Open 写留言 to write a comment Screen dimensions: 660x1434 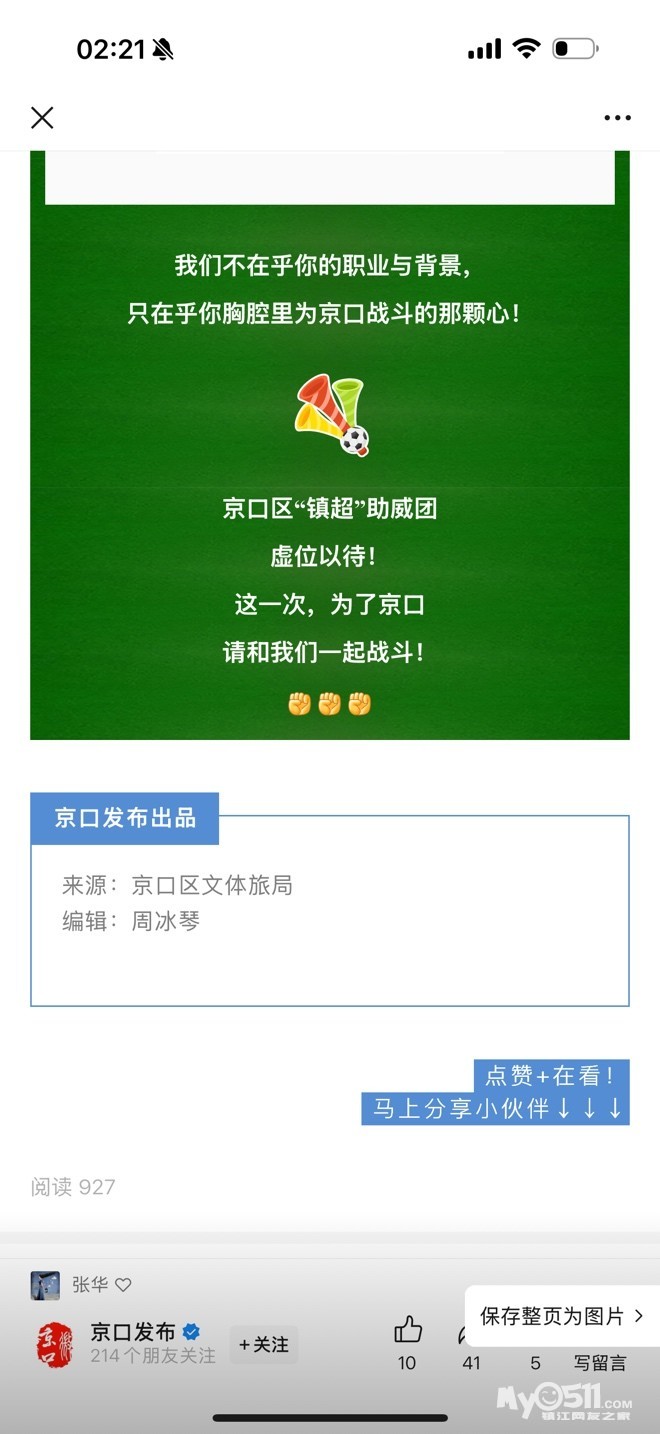coord(599,1362)
